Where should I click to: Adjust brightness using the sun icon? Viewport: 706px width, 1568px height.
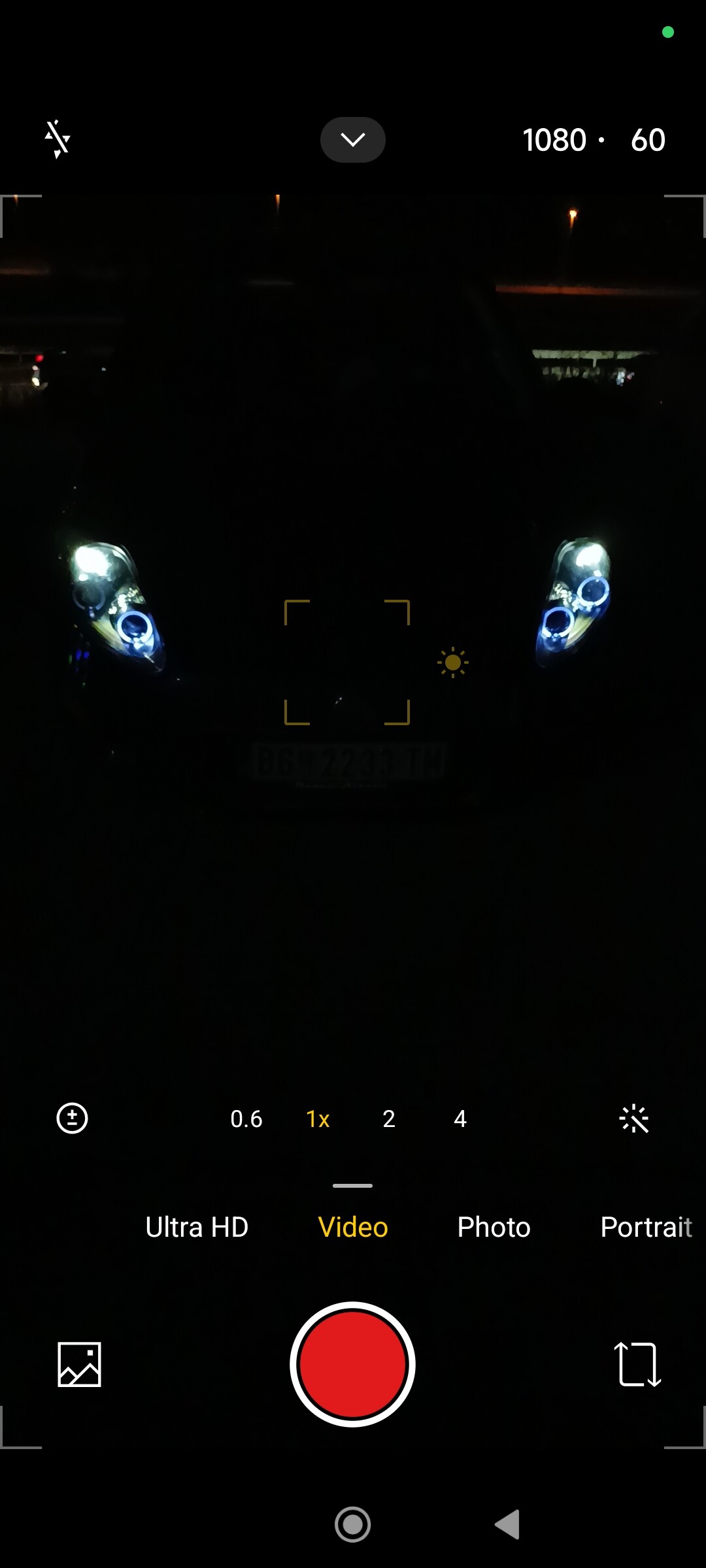[x=452, y=662]
